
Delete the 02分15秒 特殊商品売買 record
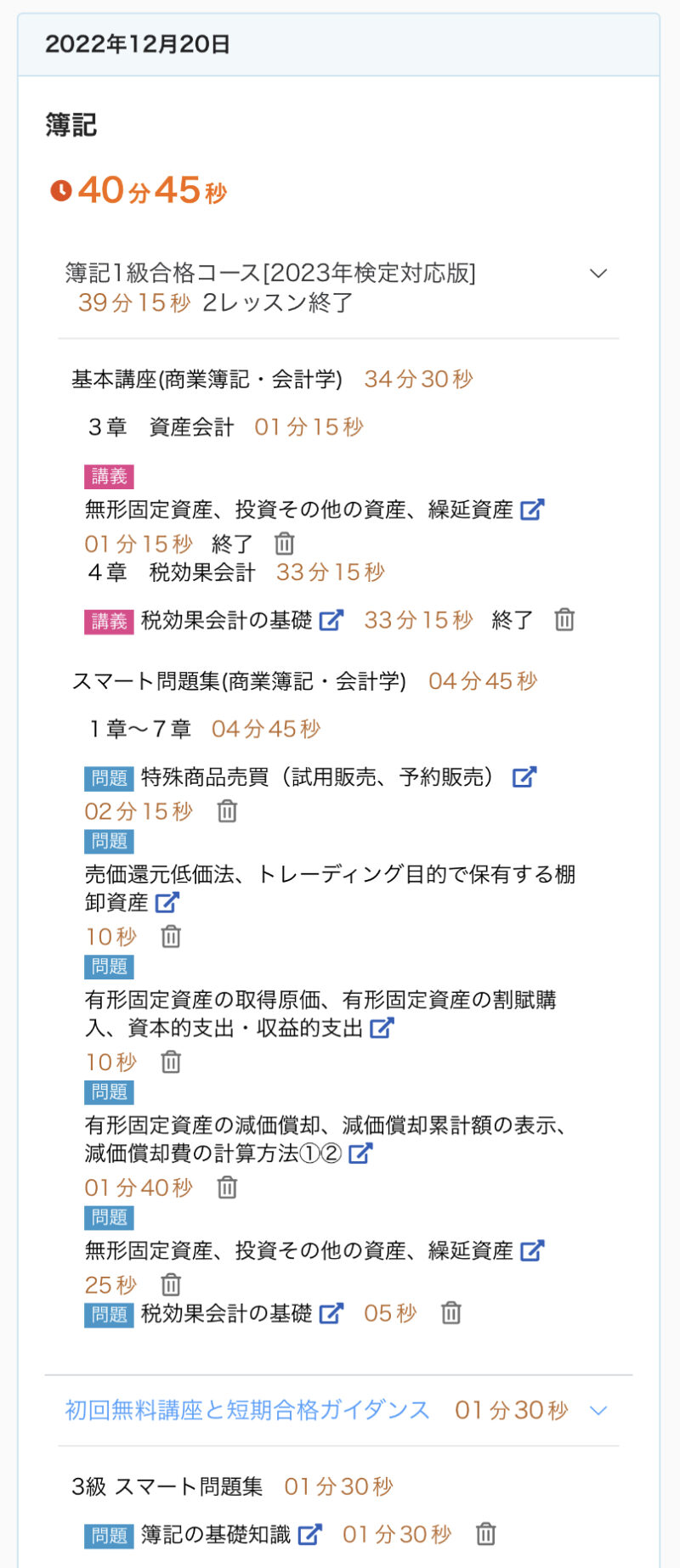[x=227, y=812]
